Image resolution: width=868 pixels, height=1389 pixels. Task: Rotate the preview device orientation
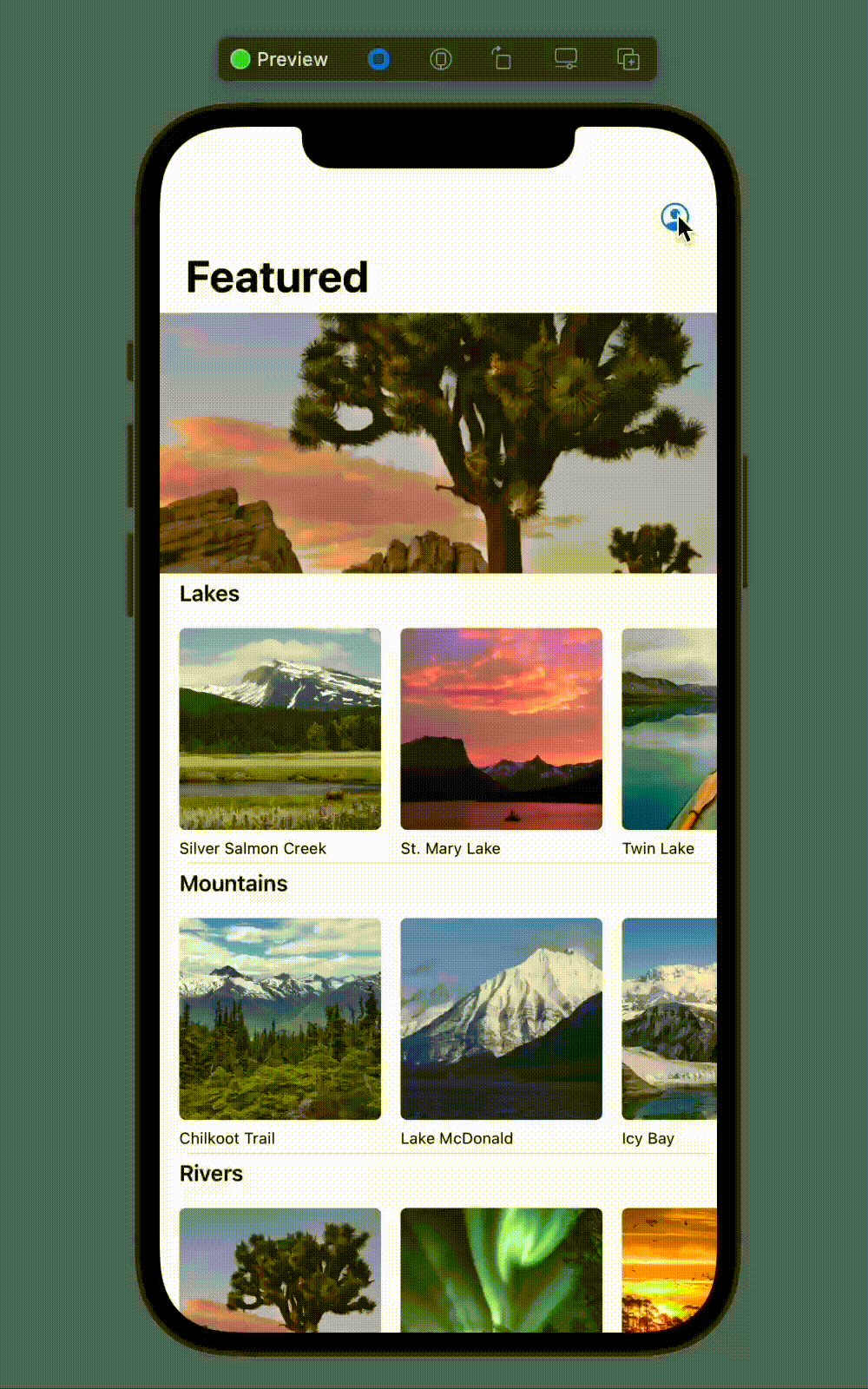pos(502,59)
